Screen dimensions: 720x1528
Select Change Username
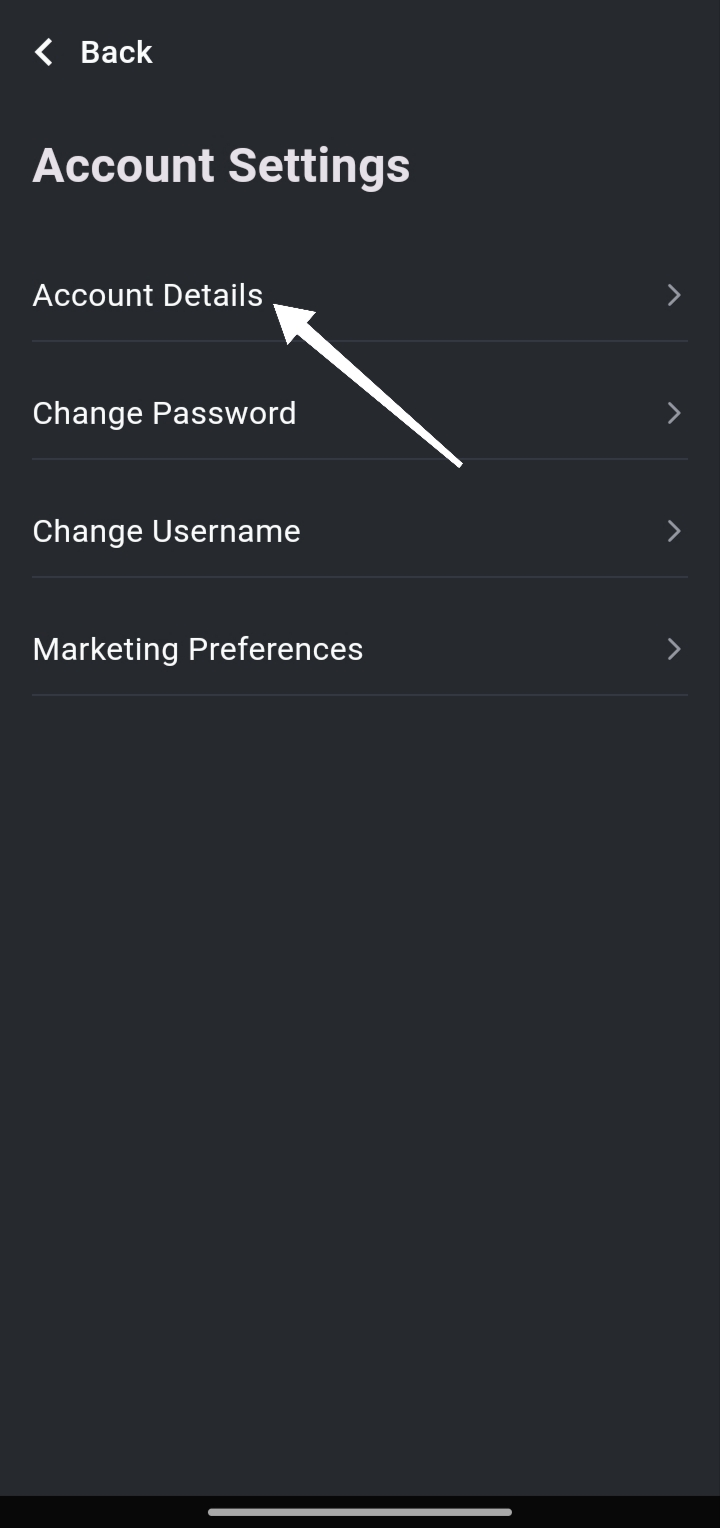pyautogui.click(x=360, y=531)
